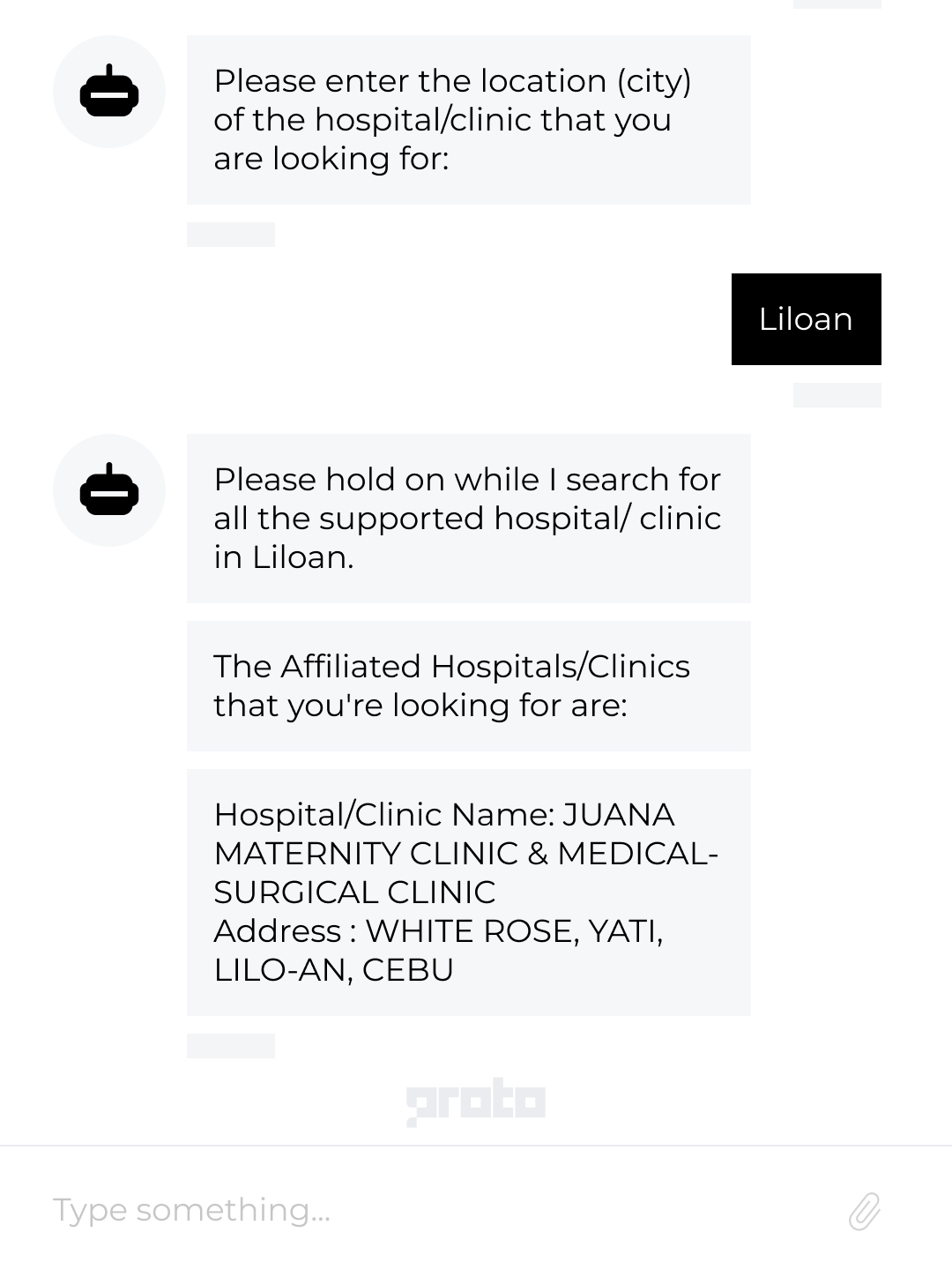
Task: Click the timestamp bar under the first bot message
Action: (231, 232)
